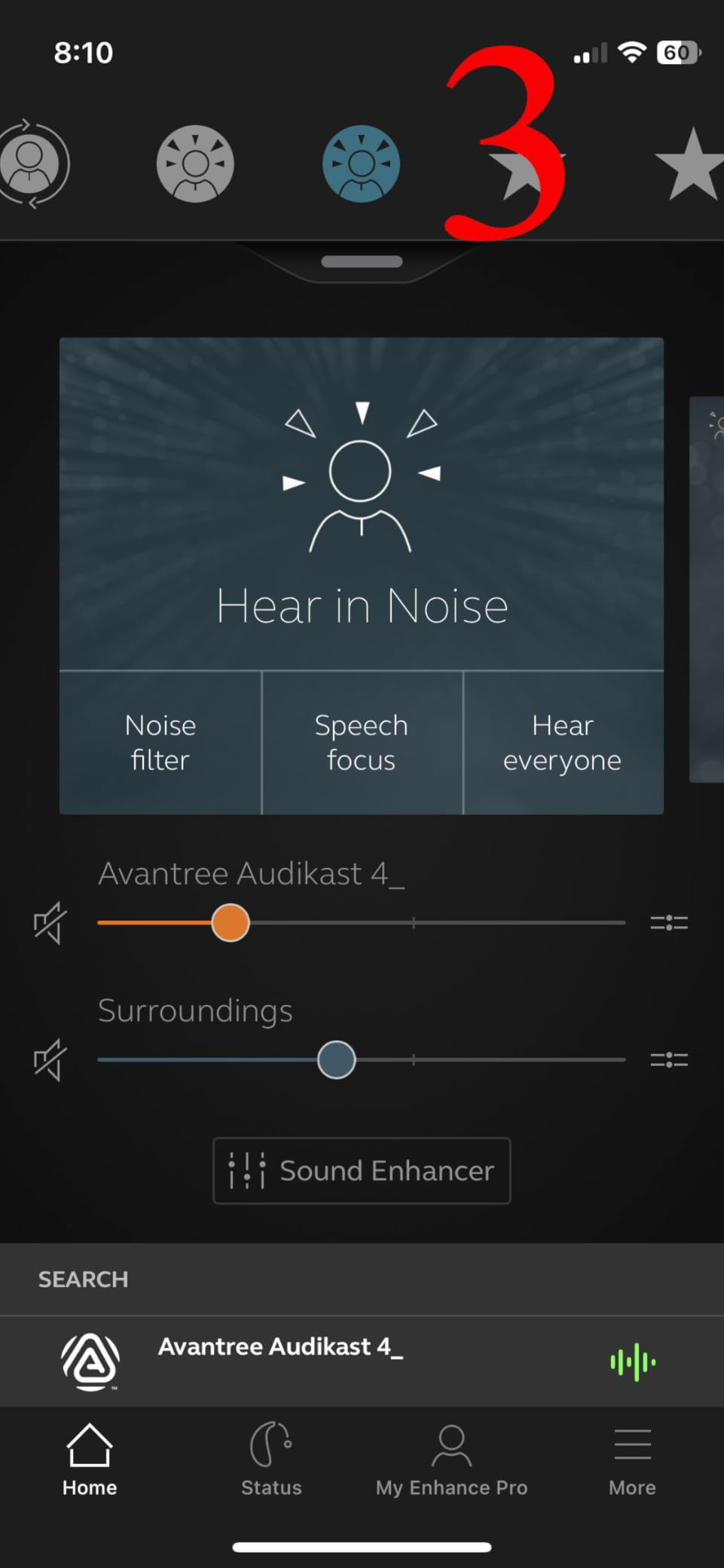Image resolution: width=724 pixels, height=1568 pixels.
Task: Split left-right volume for Surroundings
Action: (x=669, y=1059)
